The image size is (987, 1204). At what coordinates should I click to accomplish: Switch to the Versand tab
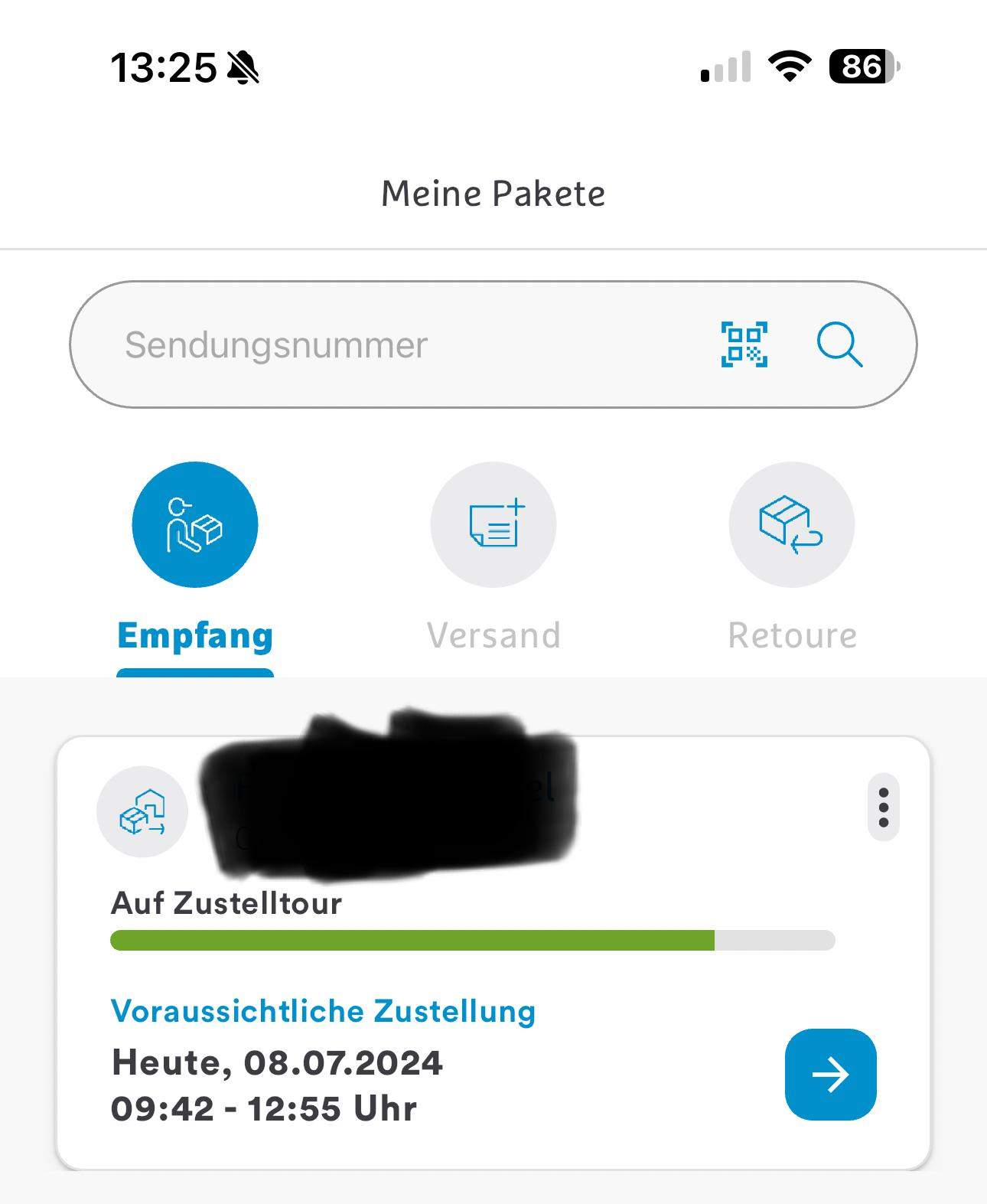493,526
